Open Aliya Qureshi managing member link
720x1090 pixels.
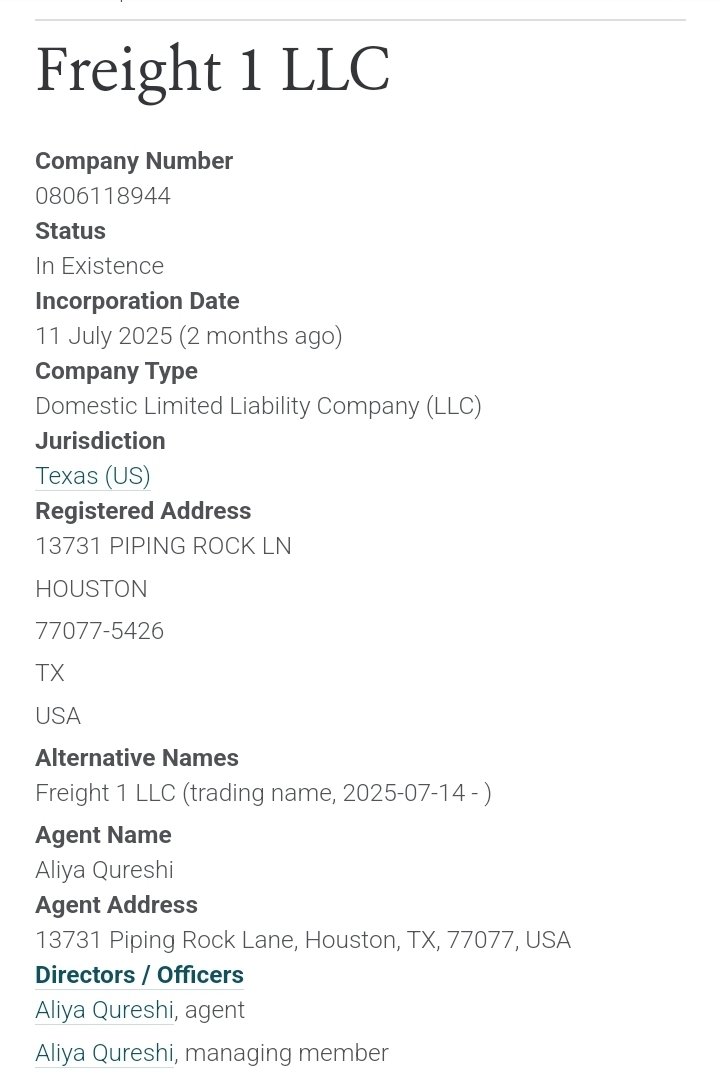click(104, 1053)
